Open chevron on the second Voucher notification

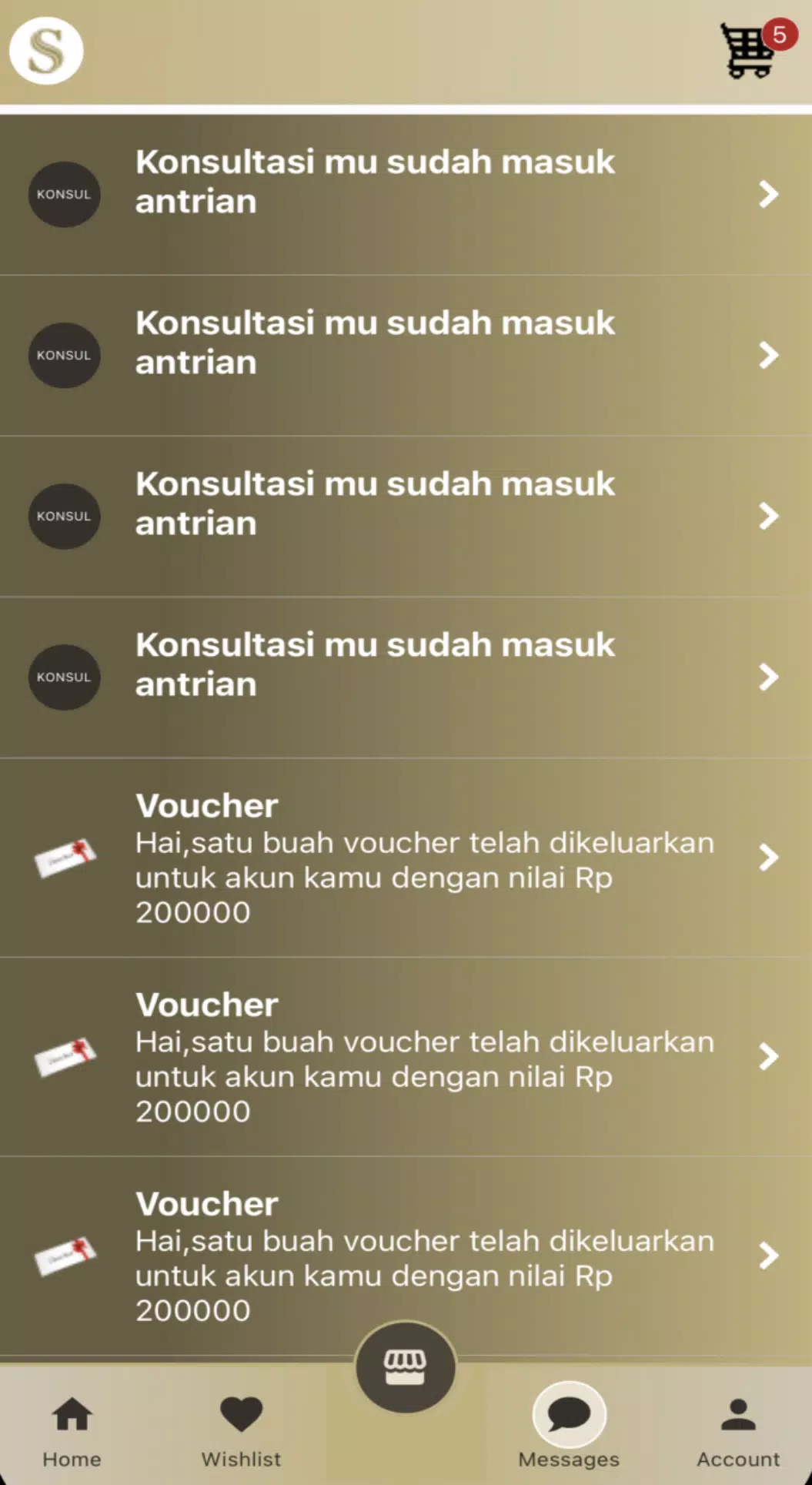(x=767, y=1057)
